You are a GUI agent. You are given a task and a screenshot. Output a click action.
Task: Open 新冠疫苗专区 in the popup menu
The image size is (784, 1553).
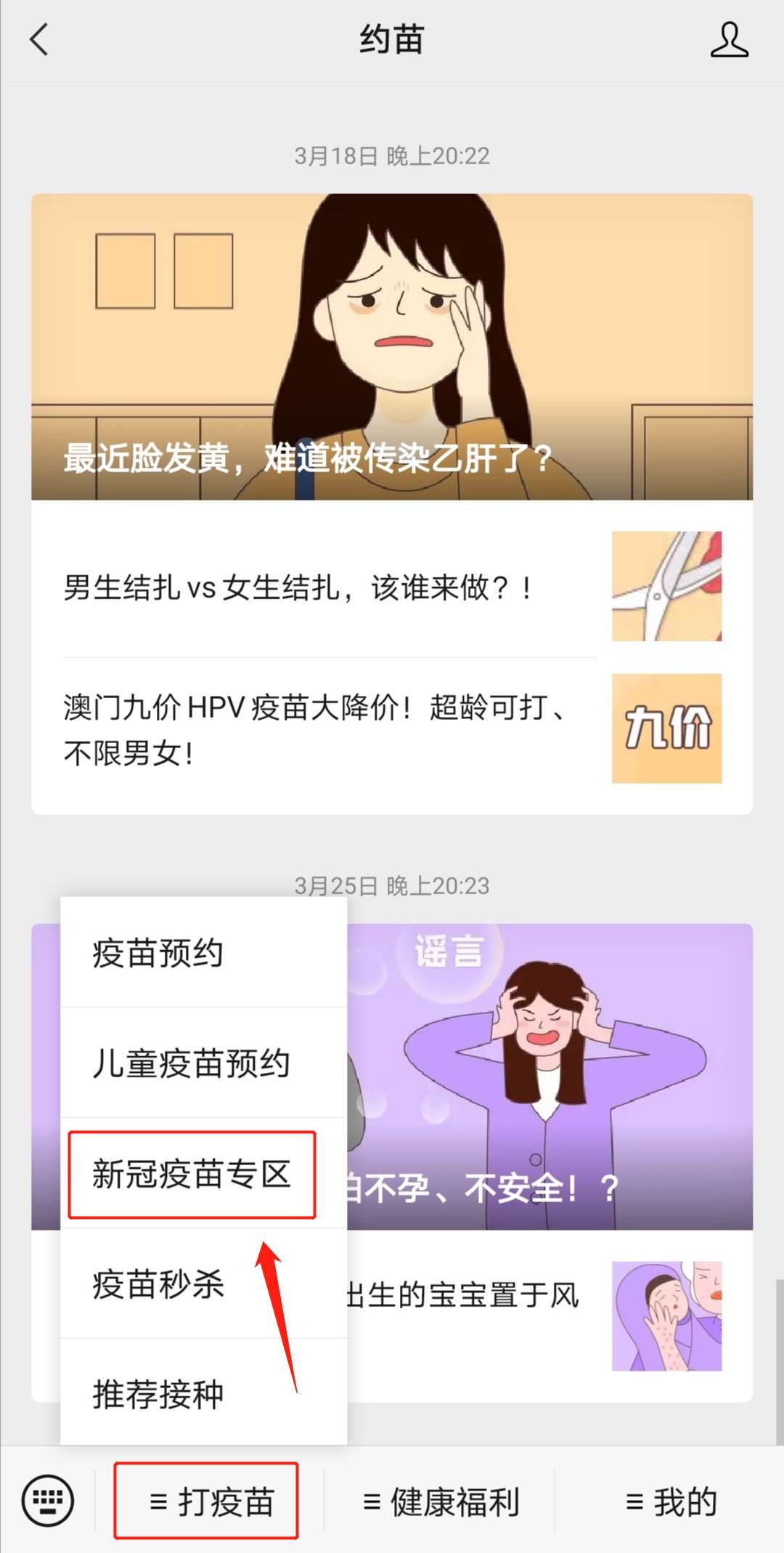pos(192,1175)
